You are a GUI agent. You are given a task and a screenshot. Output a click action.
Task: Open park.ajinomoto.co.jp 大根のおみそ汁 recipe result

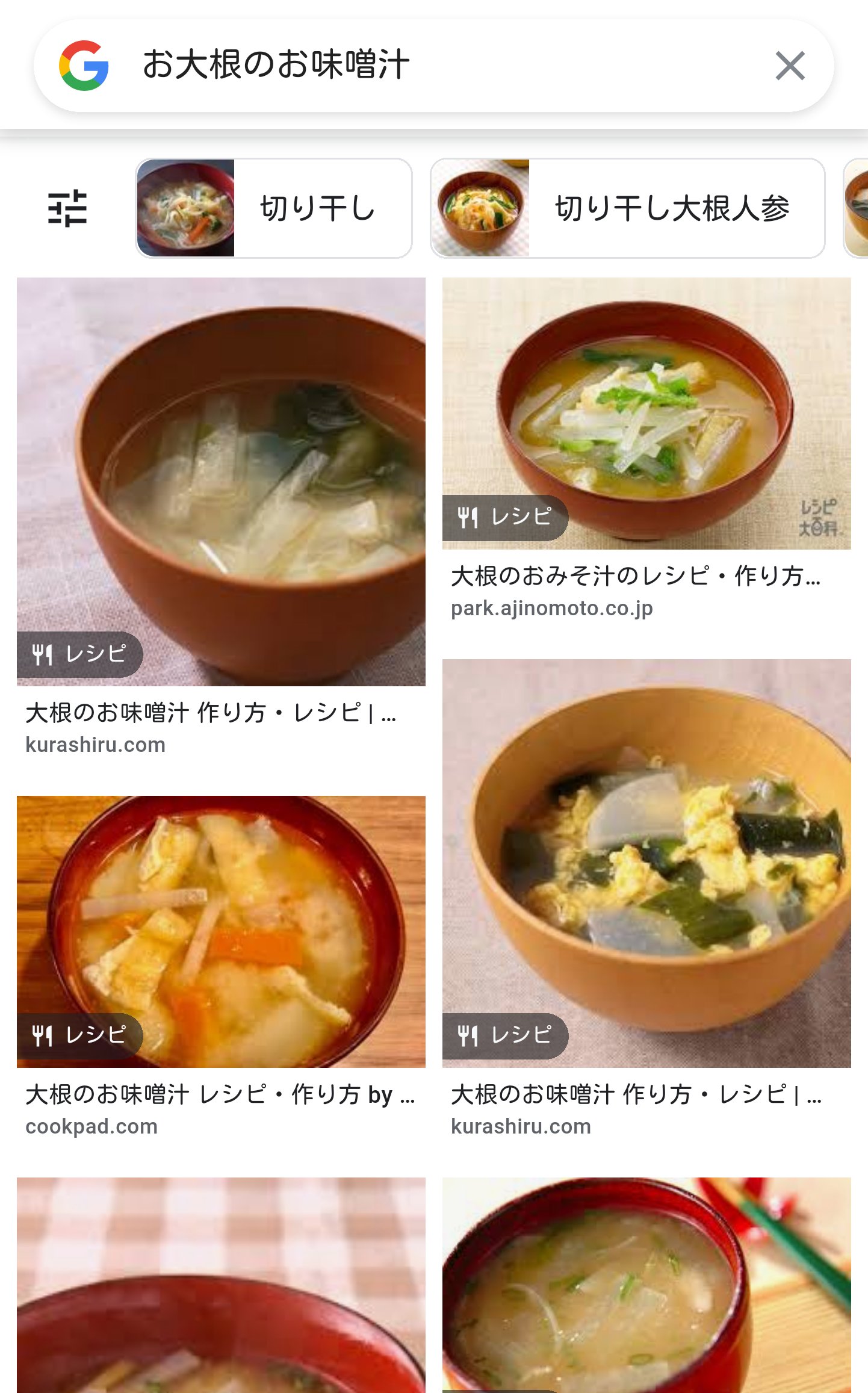pyautogui.click(x=646, y=413)
